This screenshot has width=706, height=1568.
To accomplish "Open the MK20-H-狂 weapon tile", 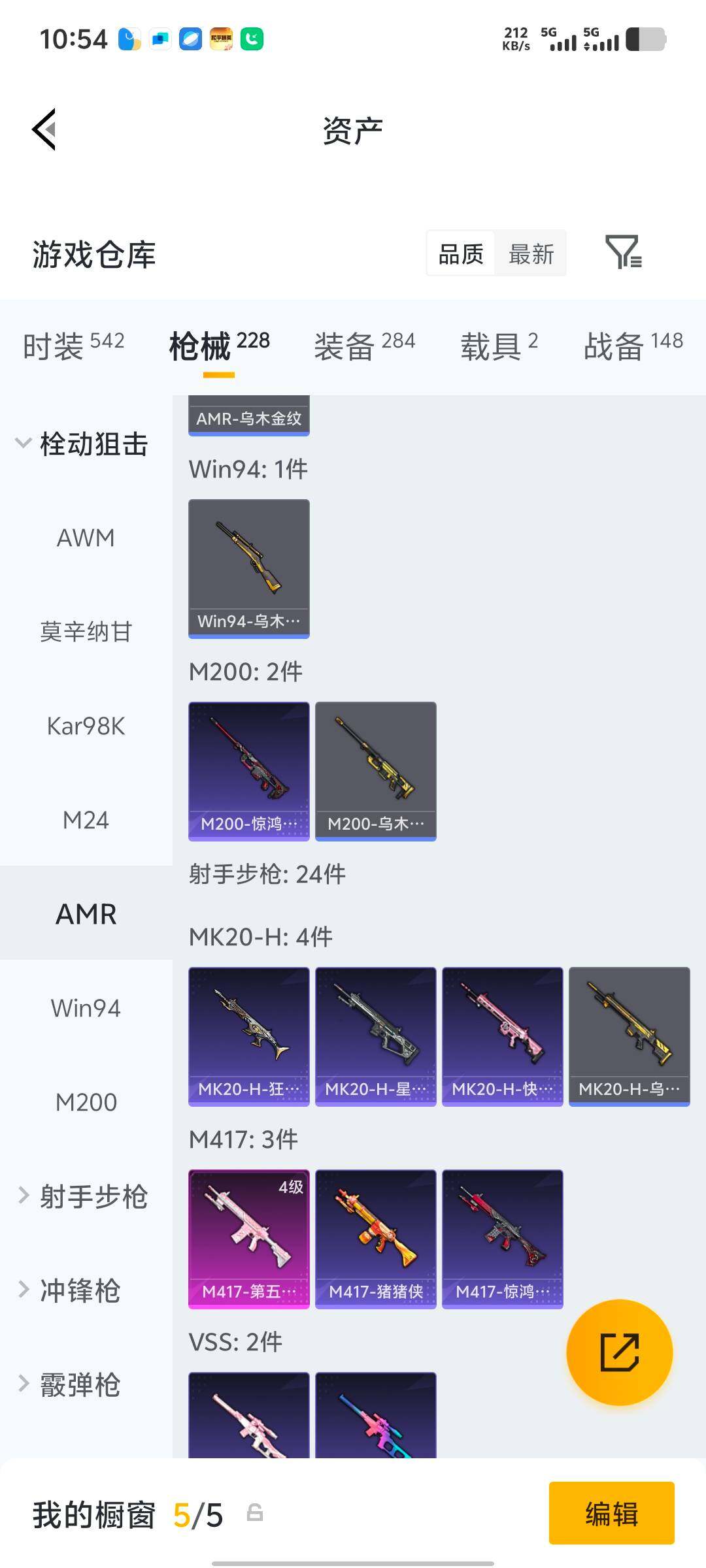I will pos(249,1037).
